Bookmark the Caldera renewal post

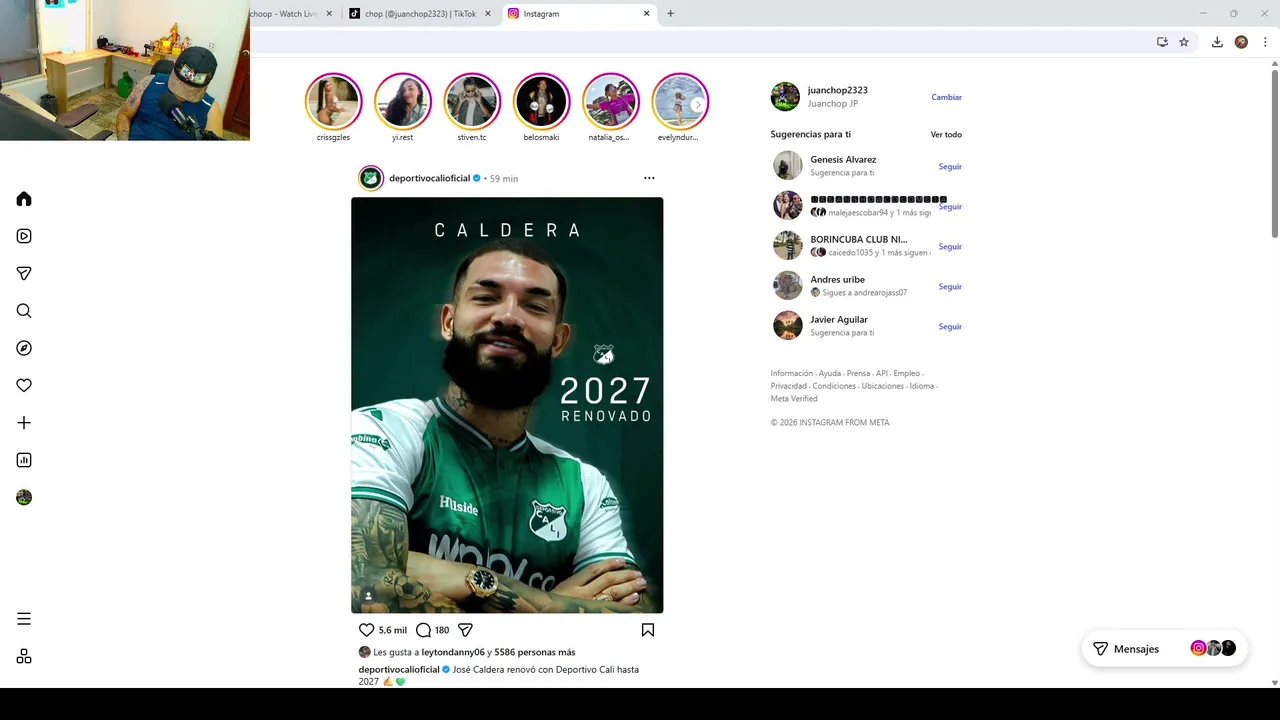coord(648,630)
